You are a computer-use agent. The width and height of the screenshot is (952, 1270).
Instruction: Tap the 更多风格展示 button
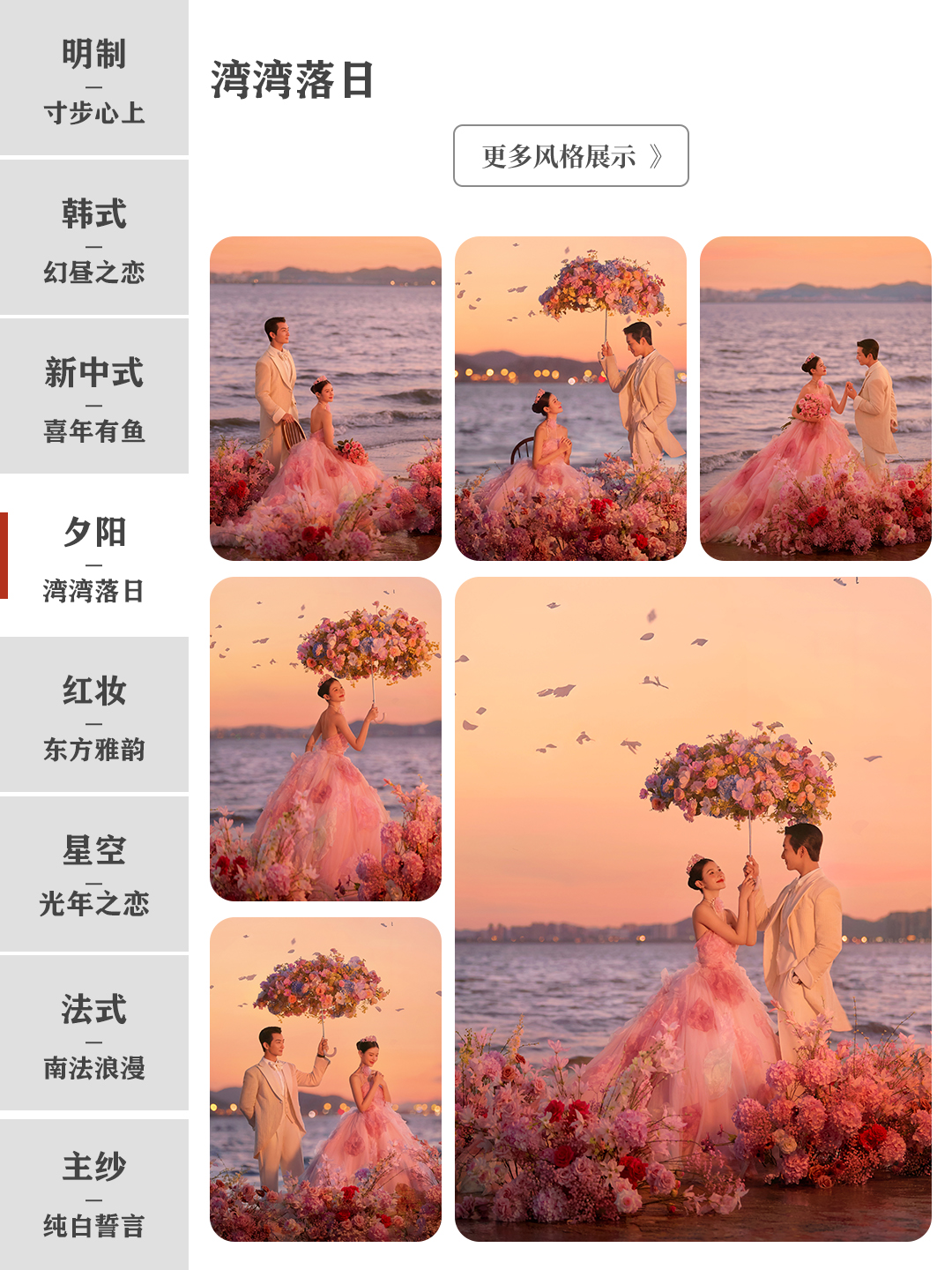point(570,156)
